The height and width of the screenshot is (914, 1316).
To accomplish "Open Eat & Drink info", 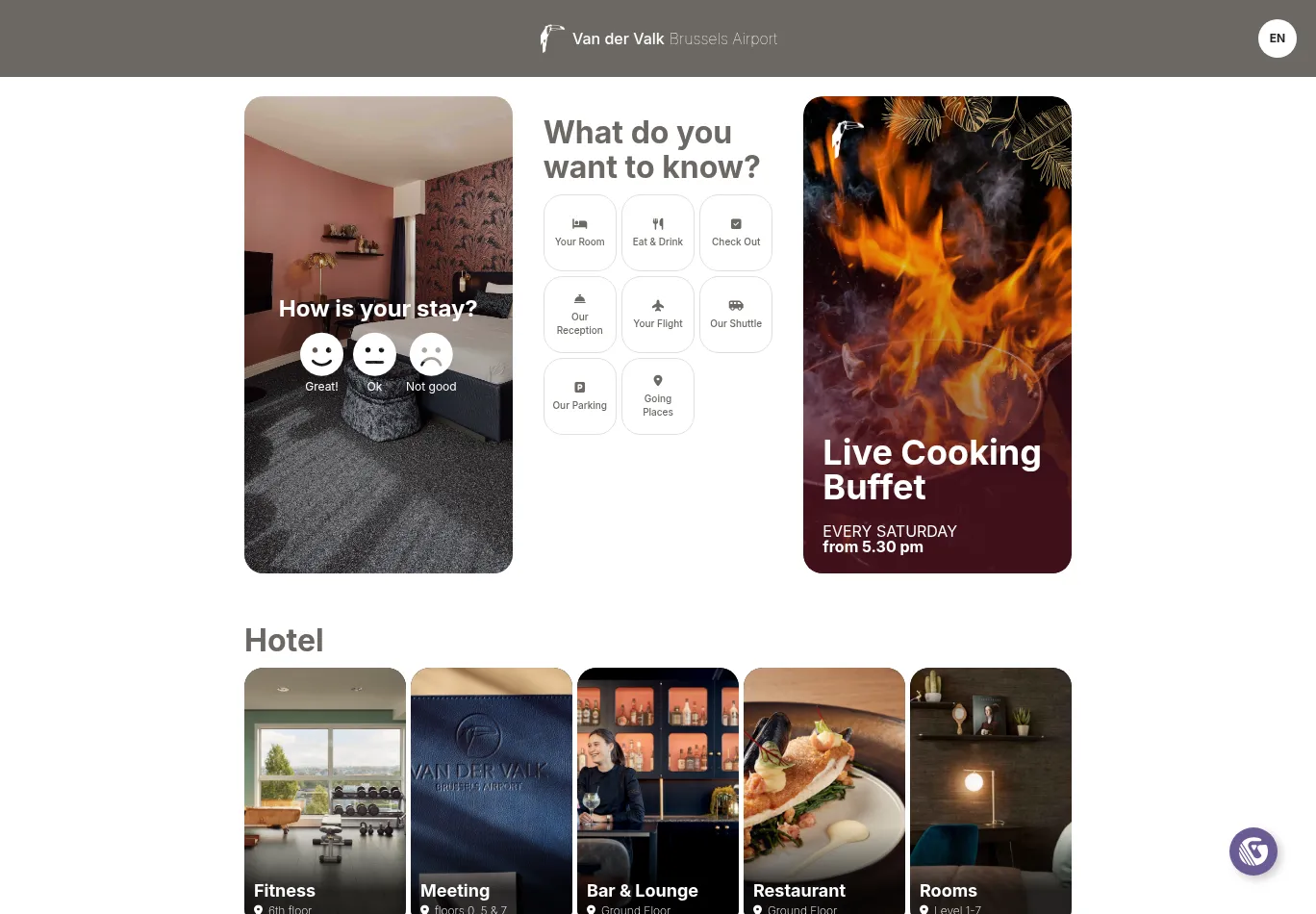I will pyautogui.click(x=658, y=233).
